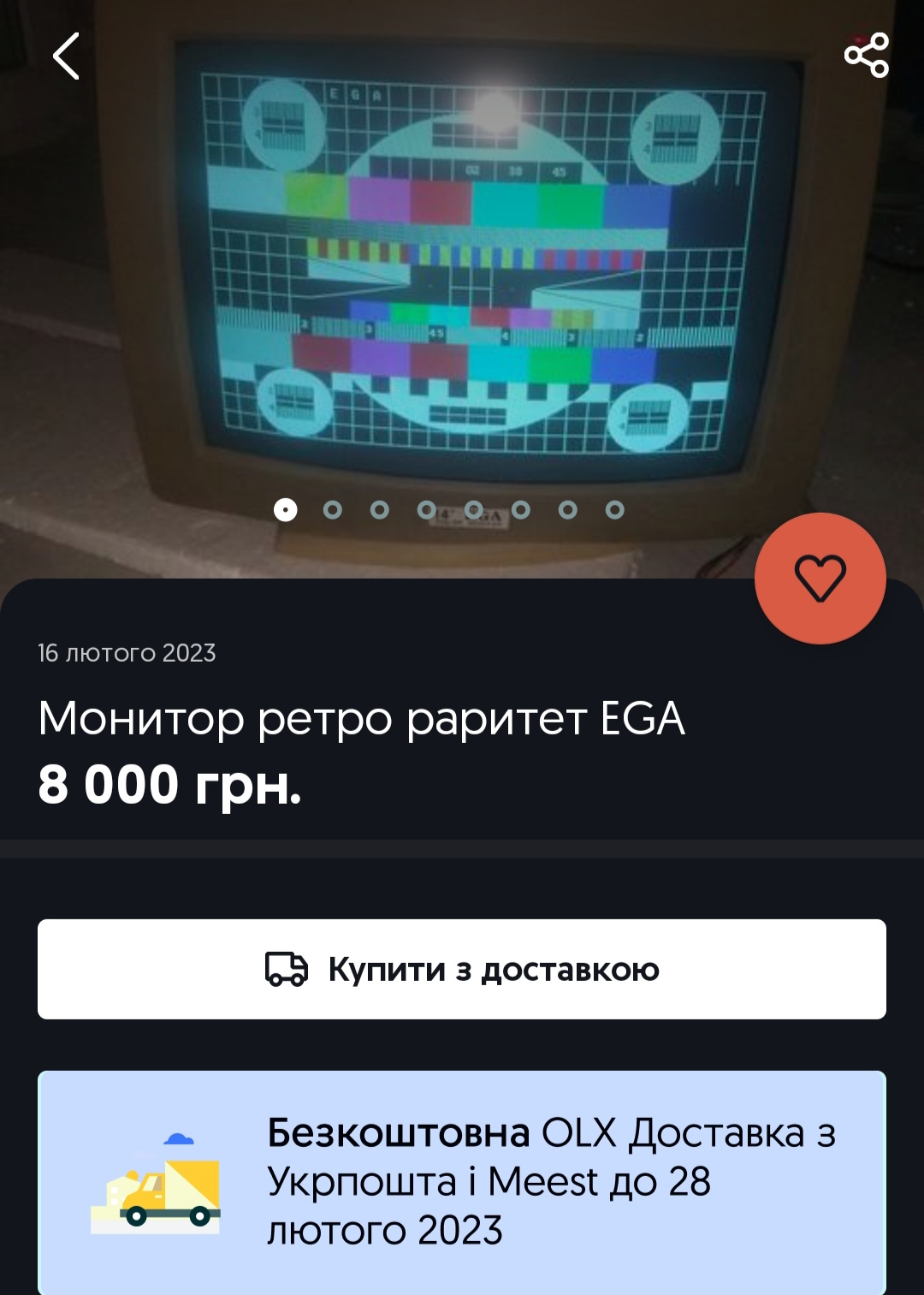Tap Купити з доставкою button
Viewport: 924px width, 1295px height.
[x=462, y=969]
